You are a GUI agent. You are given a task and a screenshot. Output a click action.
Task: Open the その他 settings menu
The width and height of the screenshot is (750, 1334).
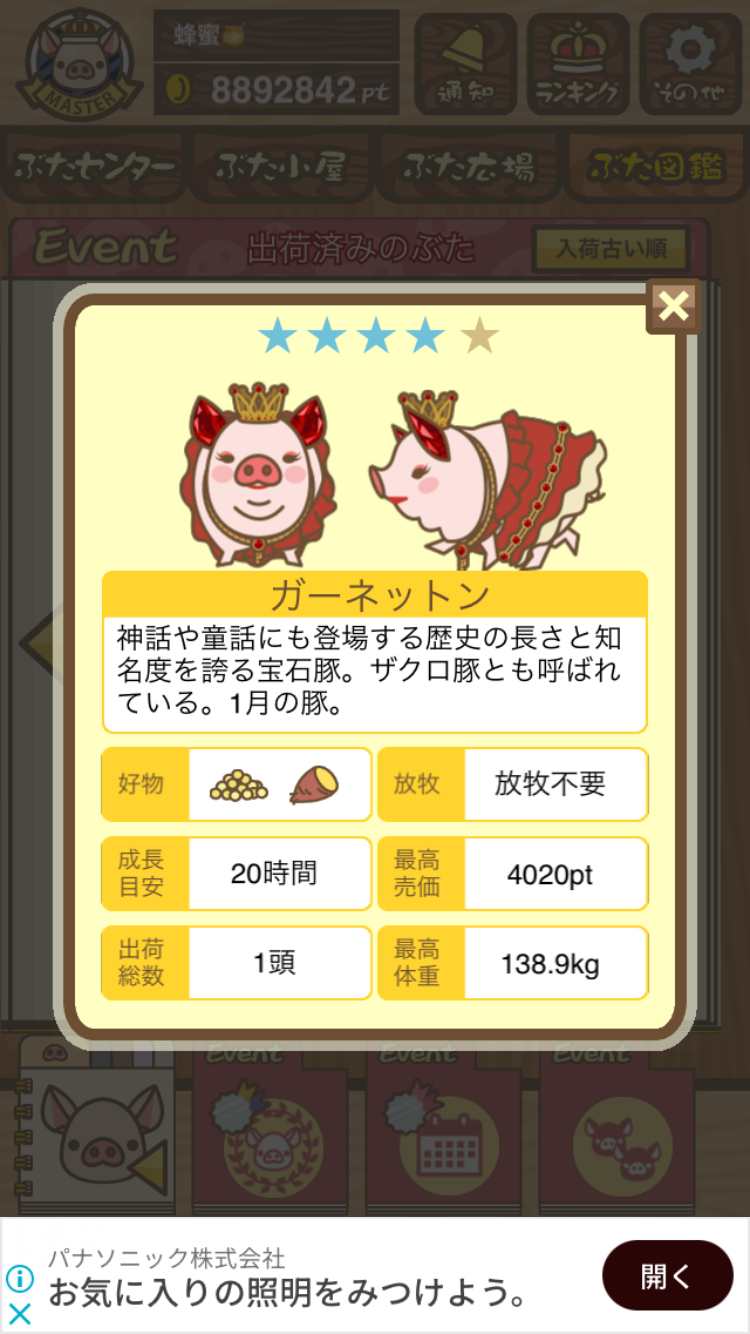(x=690, y=64)
